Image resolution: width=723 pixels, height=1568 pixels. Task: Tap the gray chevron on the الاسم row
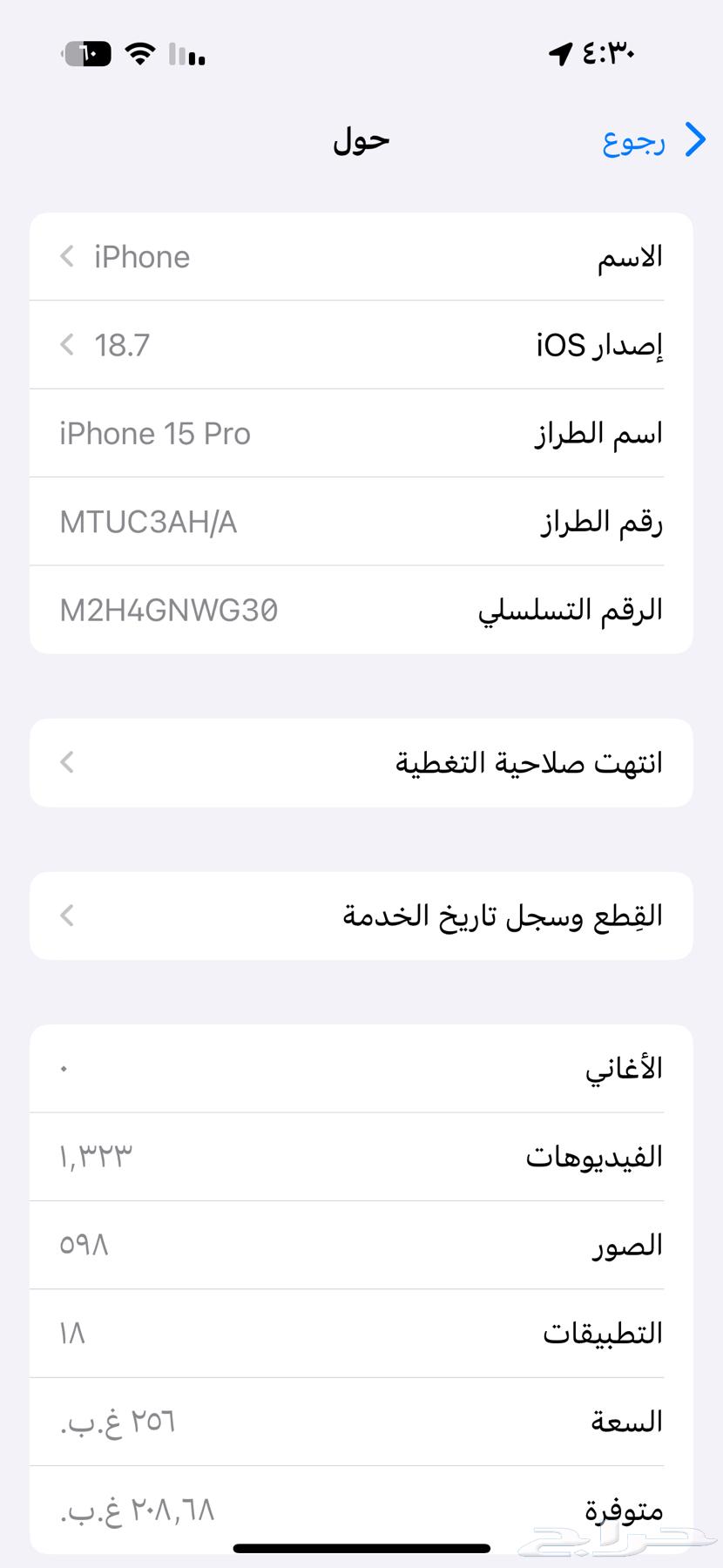[67, 256]
